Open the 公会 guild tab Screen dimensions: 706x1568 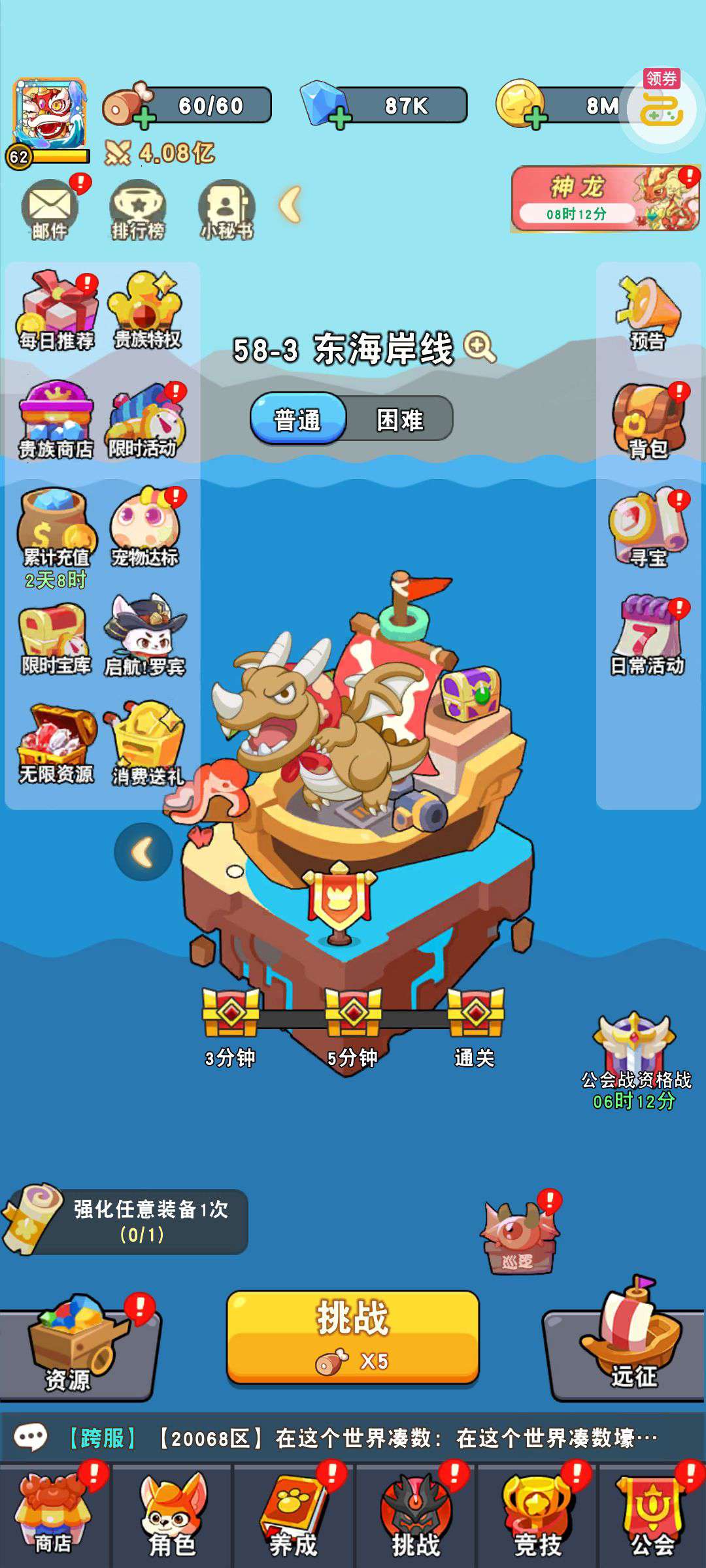652,1515
